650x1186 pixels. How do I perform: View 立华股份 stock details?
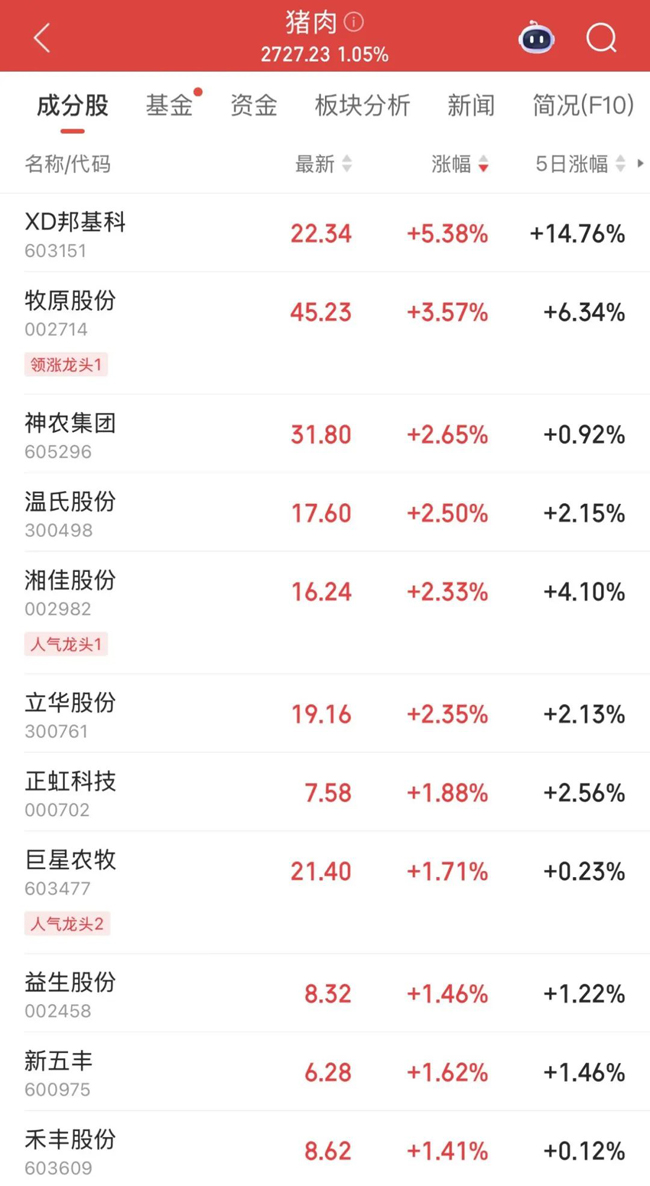70,714
